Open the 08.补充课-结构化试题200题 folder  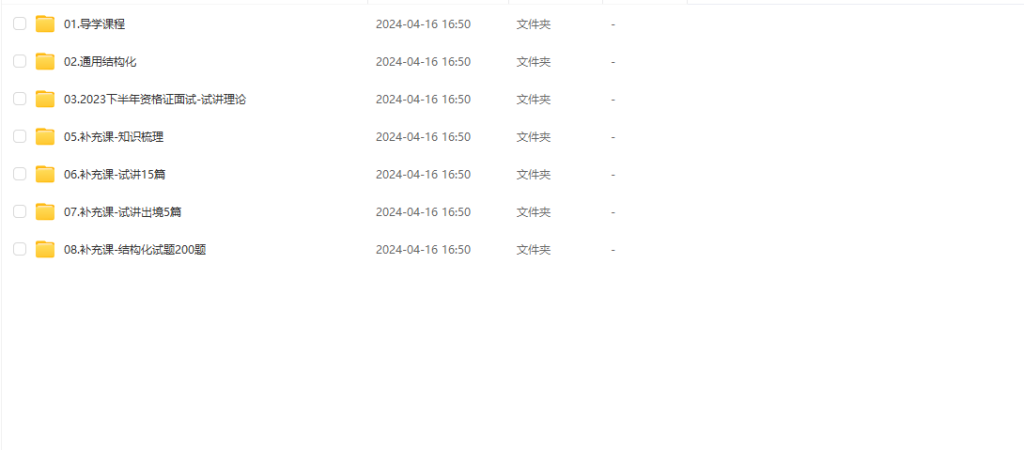[134, 250]
